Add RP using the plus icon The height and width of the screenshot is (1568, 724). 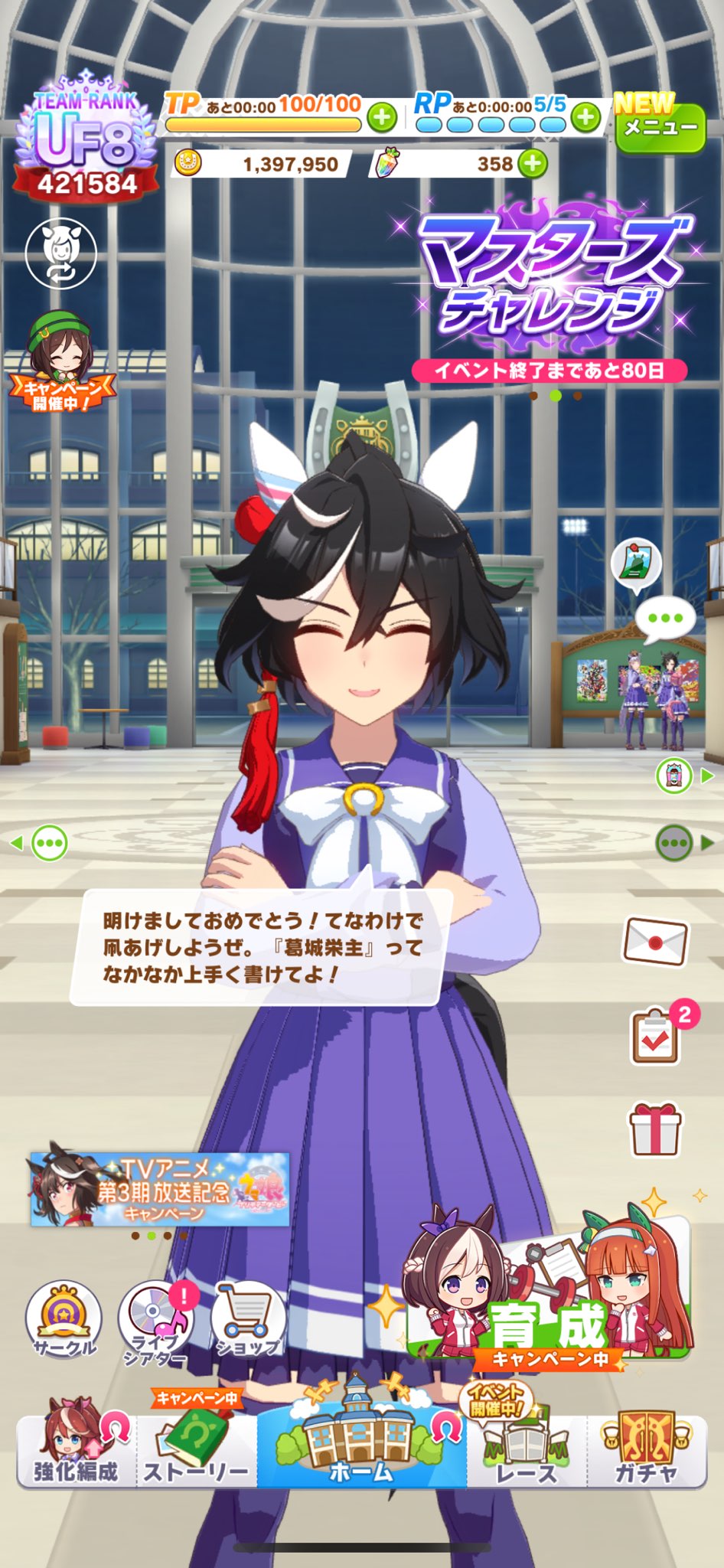click(x=586, y=117)
